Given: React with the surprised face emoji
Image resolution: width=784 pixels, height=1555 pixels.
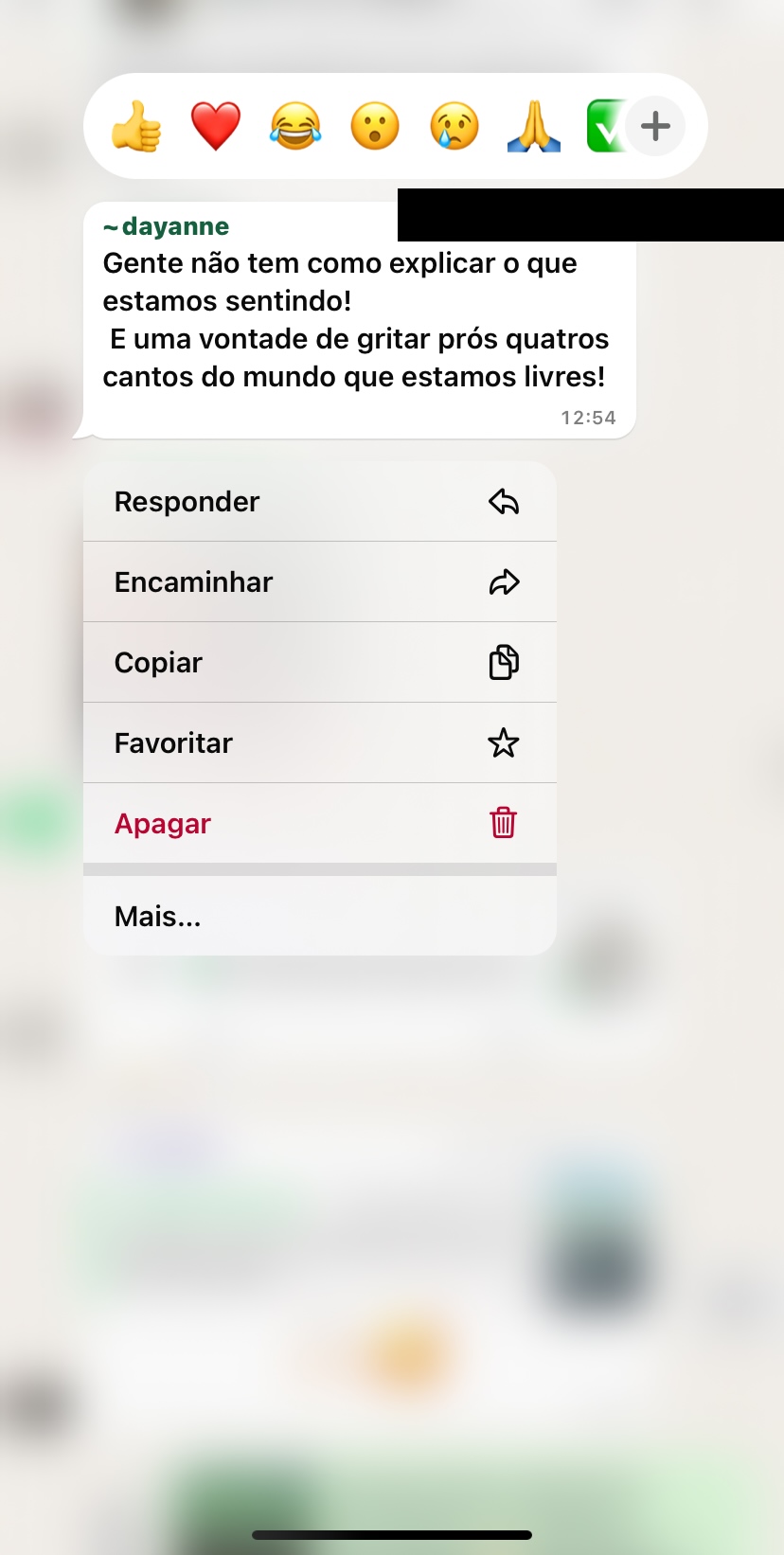Looking at the screenshot, I should coord(374,125).
